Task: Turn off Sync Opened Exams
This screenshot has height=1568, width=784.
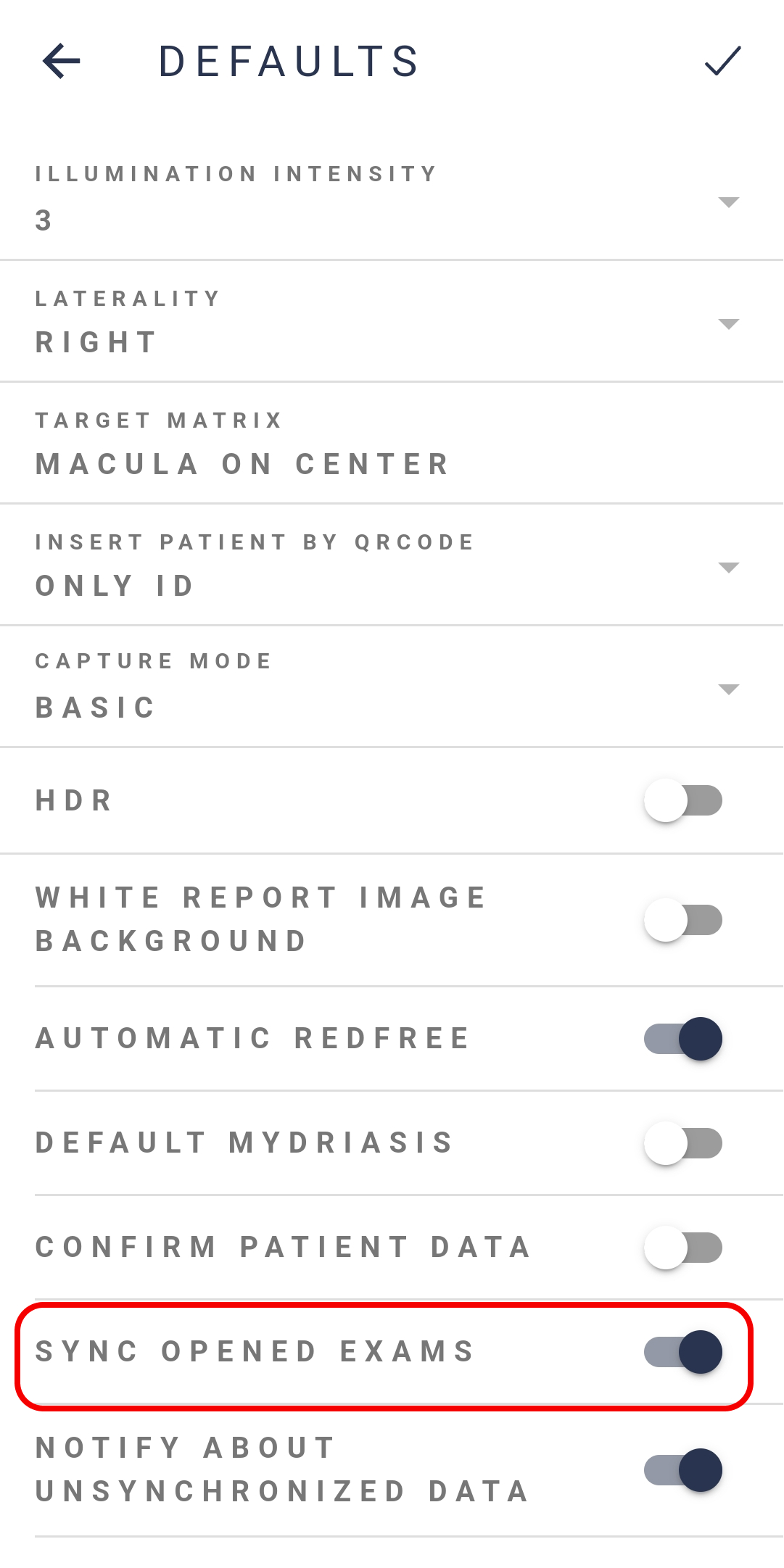Action: point(683,1352)
